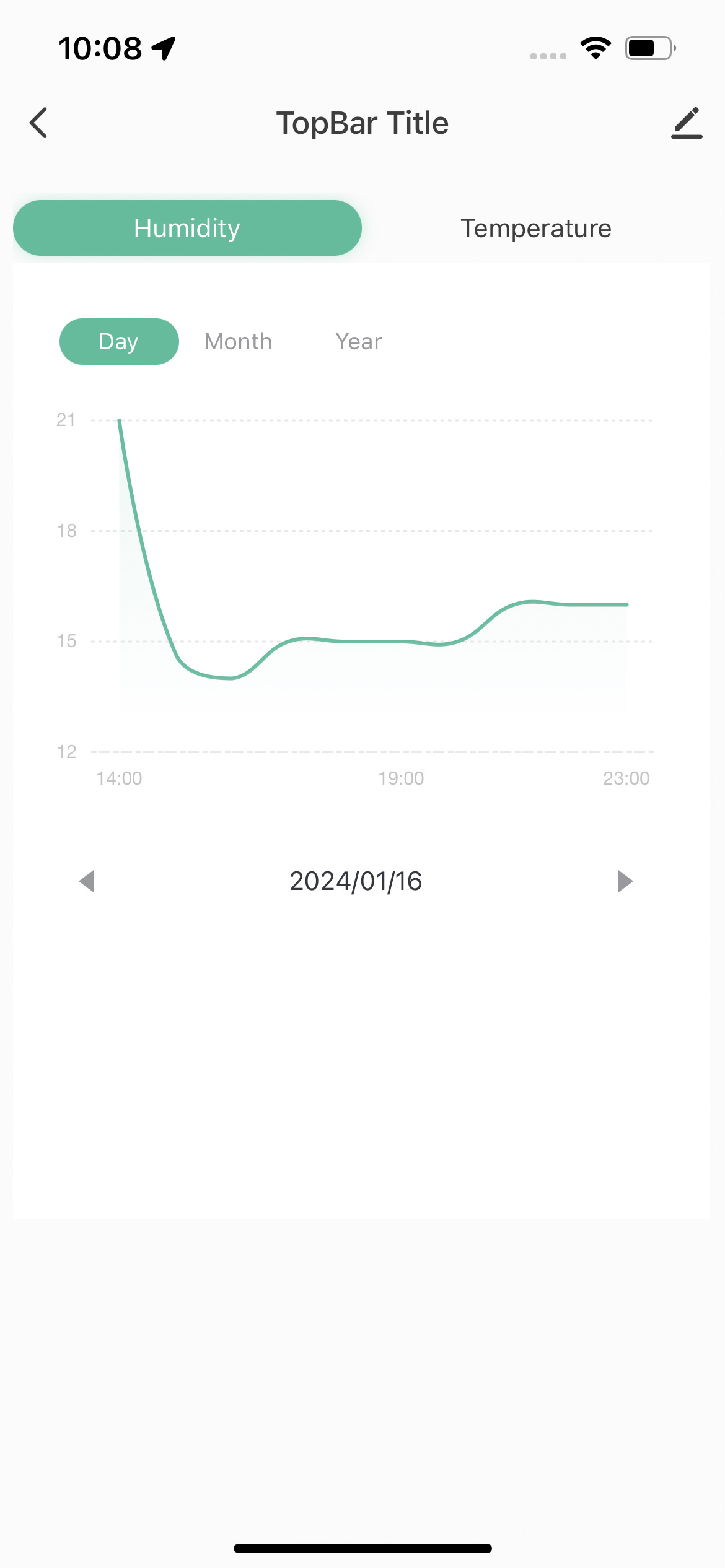Switch to the Temperature tab
The height and width of the screenshot is (1568, 725).
(535, 228)
